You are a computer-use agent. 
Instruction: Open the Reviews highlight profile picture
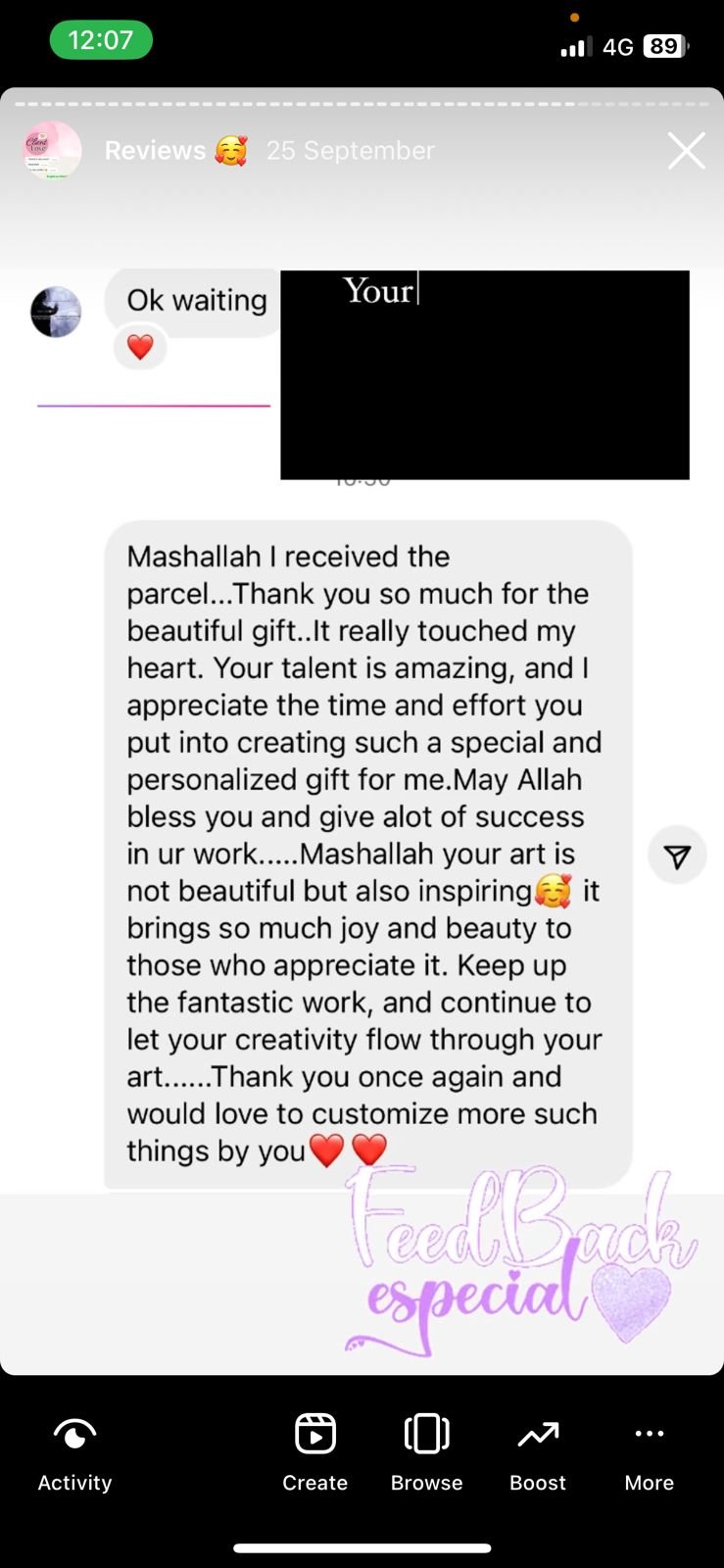tap(53, 151)
